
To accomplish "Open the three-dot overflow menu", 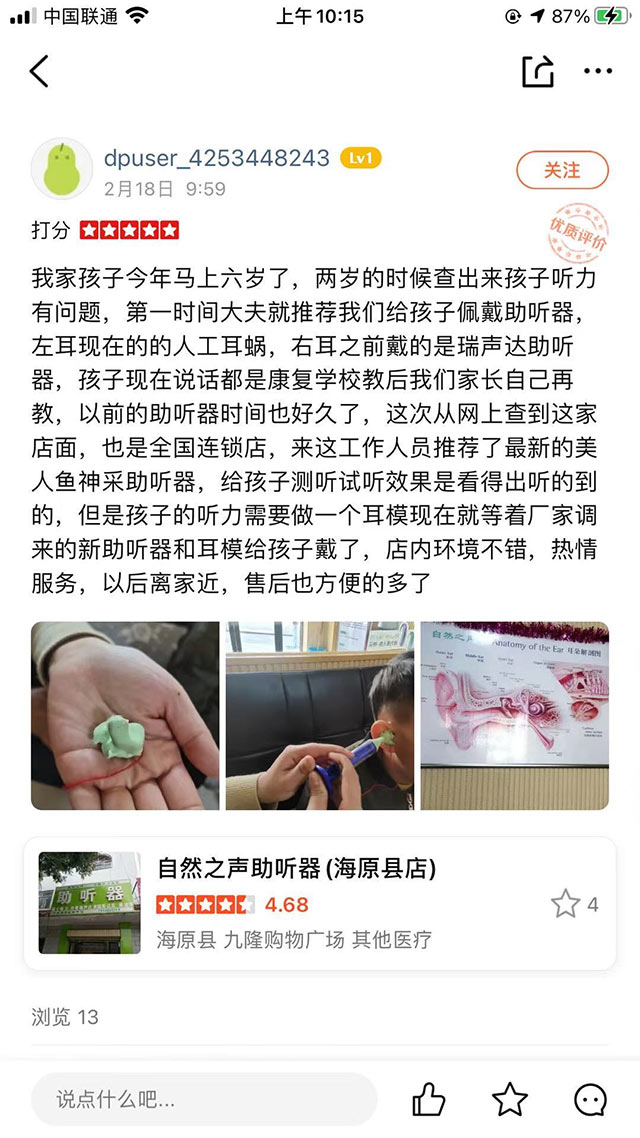I will [x=598, y=71].
